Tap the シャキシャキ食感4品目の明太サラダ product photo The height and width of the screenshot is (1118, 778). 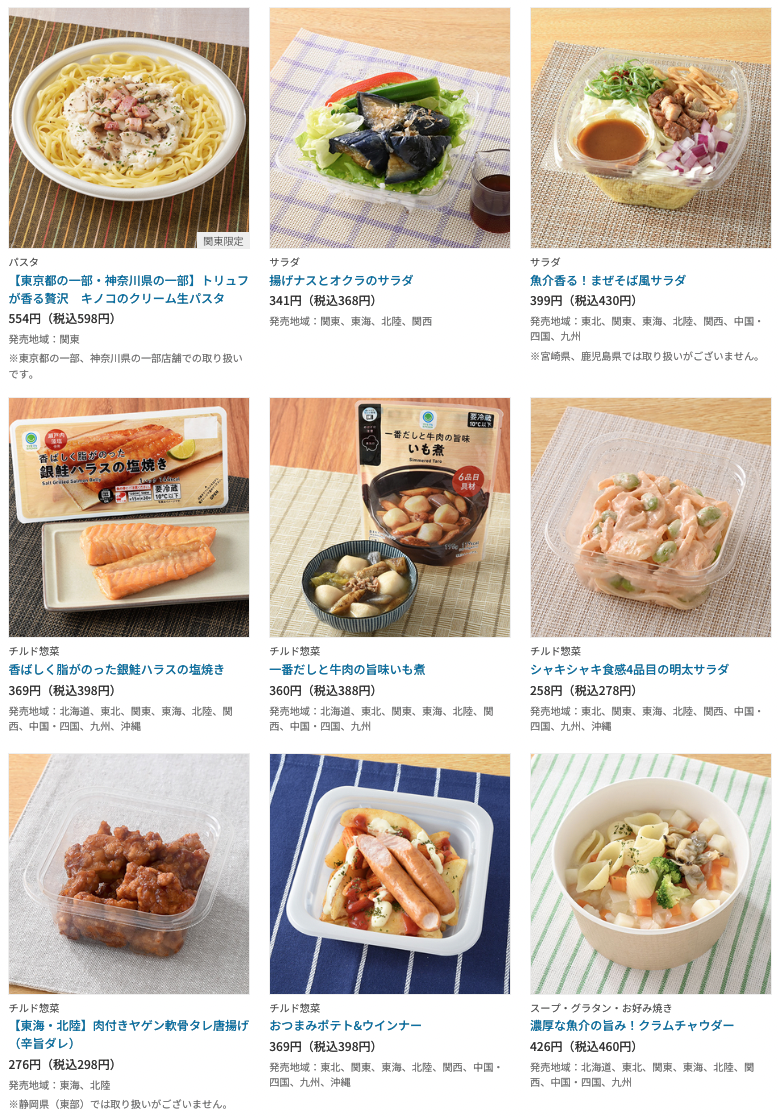(x=650, y=517)
